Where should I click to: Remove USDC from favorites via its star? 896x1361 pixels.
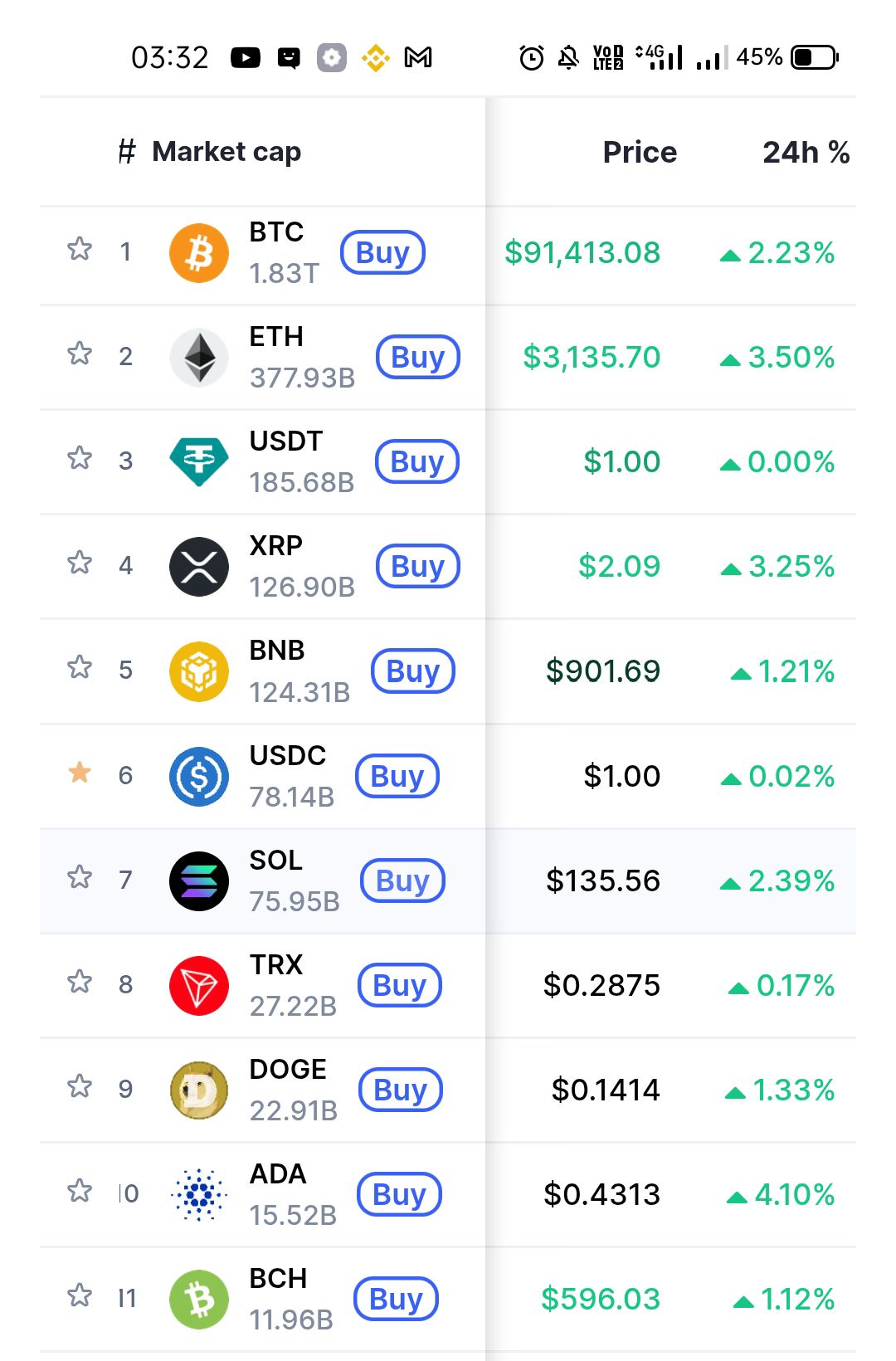80,773
